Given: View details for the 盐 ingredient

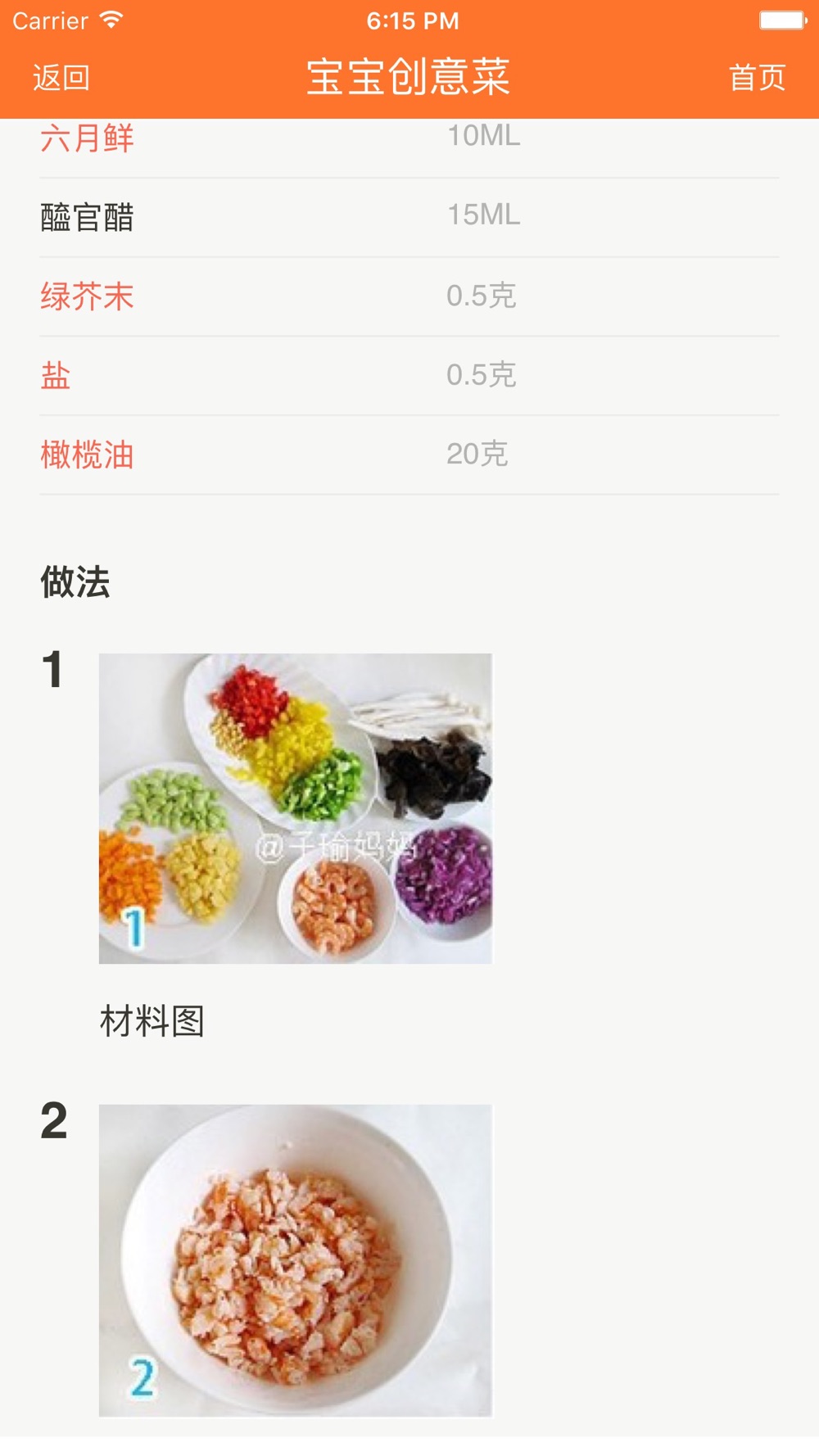Looking at the screenshot, I should [x=56, y=376].
